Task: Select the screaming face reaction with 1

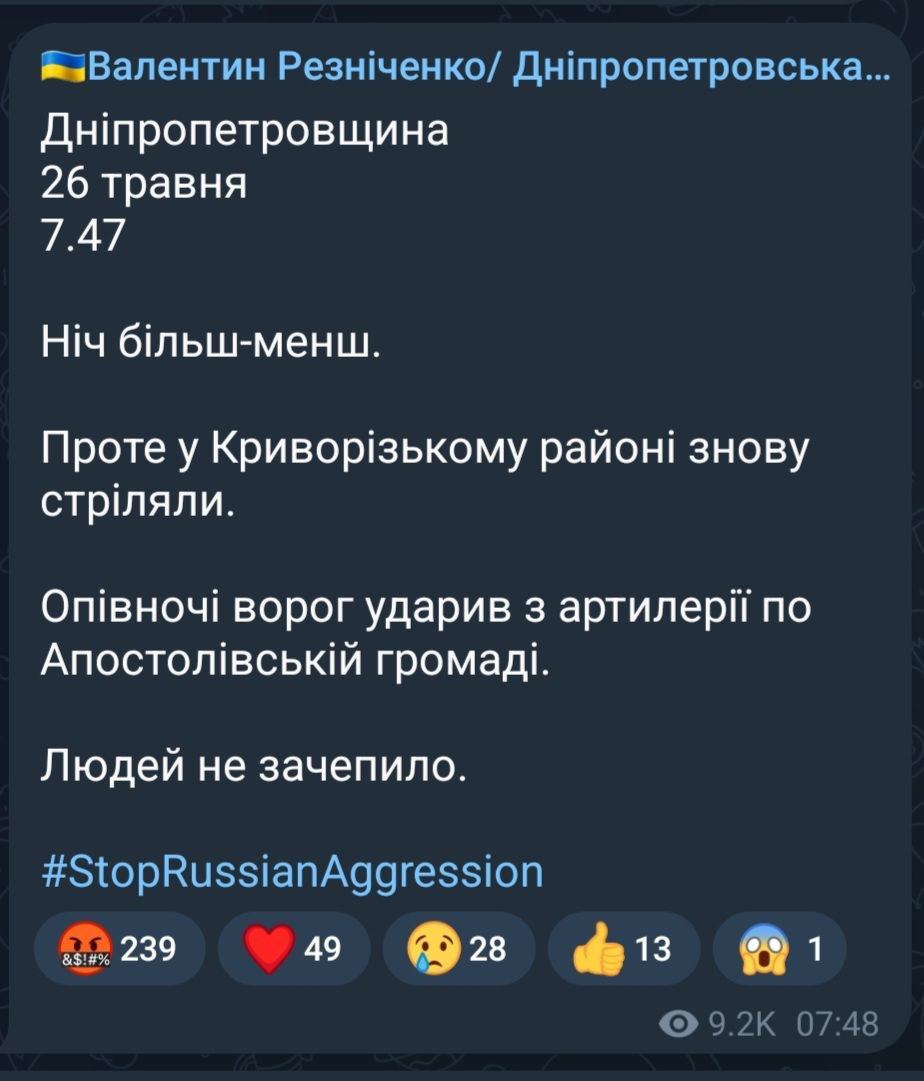Action: point(779,947)
